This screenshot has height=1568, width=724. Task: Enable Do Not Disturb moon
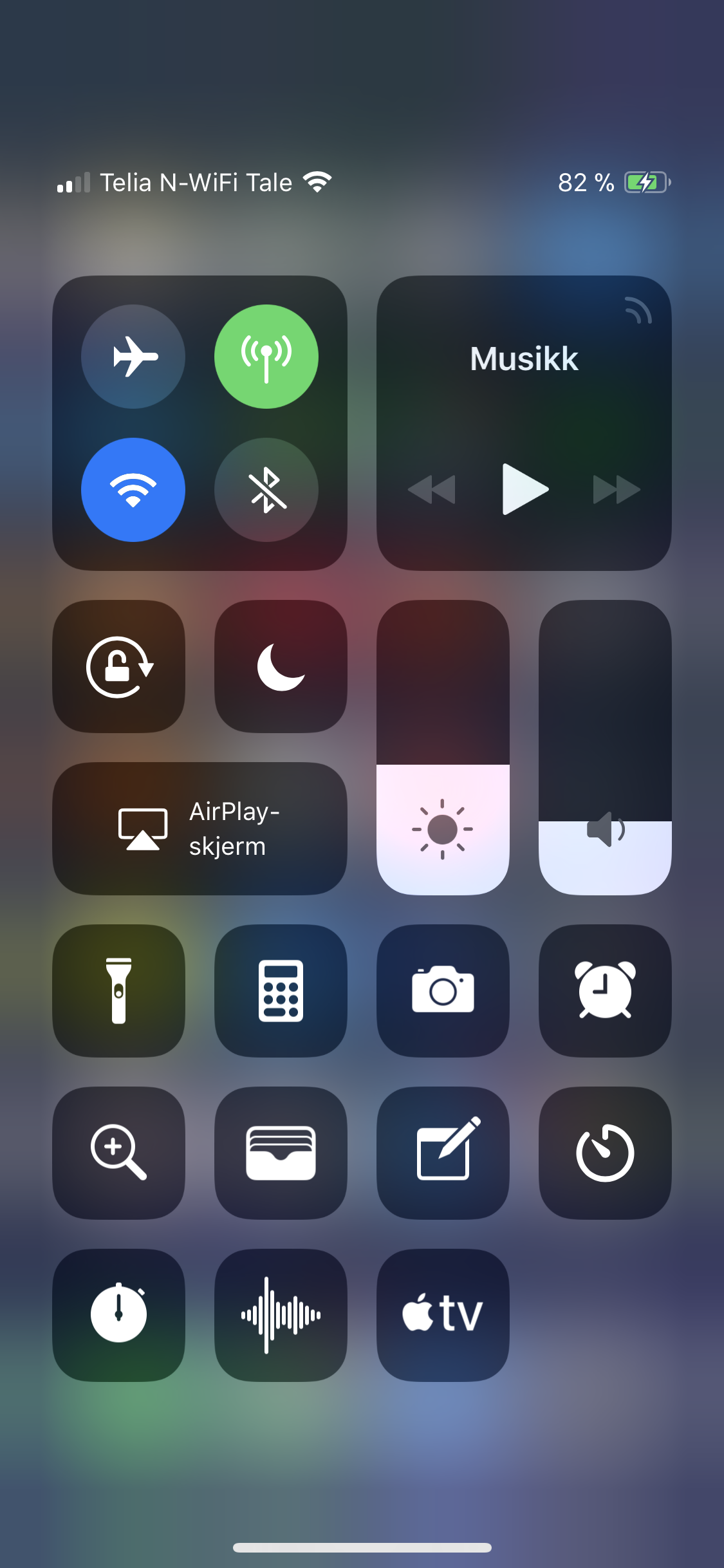coord(281,666)
